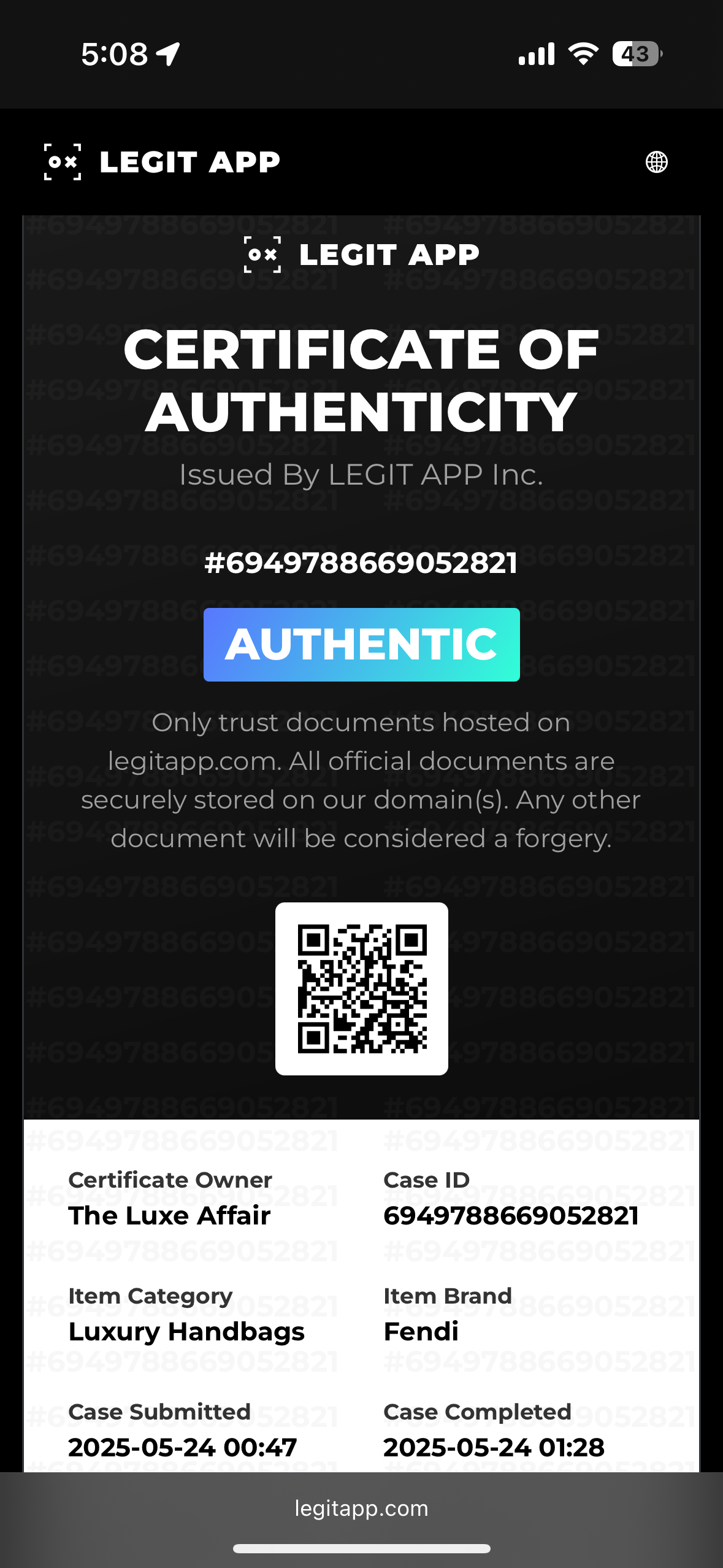Go to the Legit App home via header logo

(163, 162)
